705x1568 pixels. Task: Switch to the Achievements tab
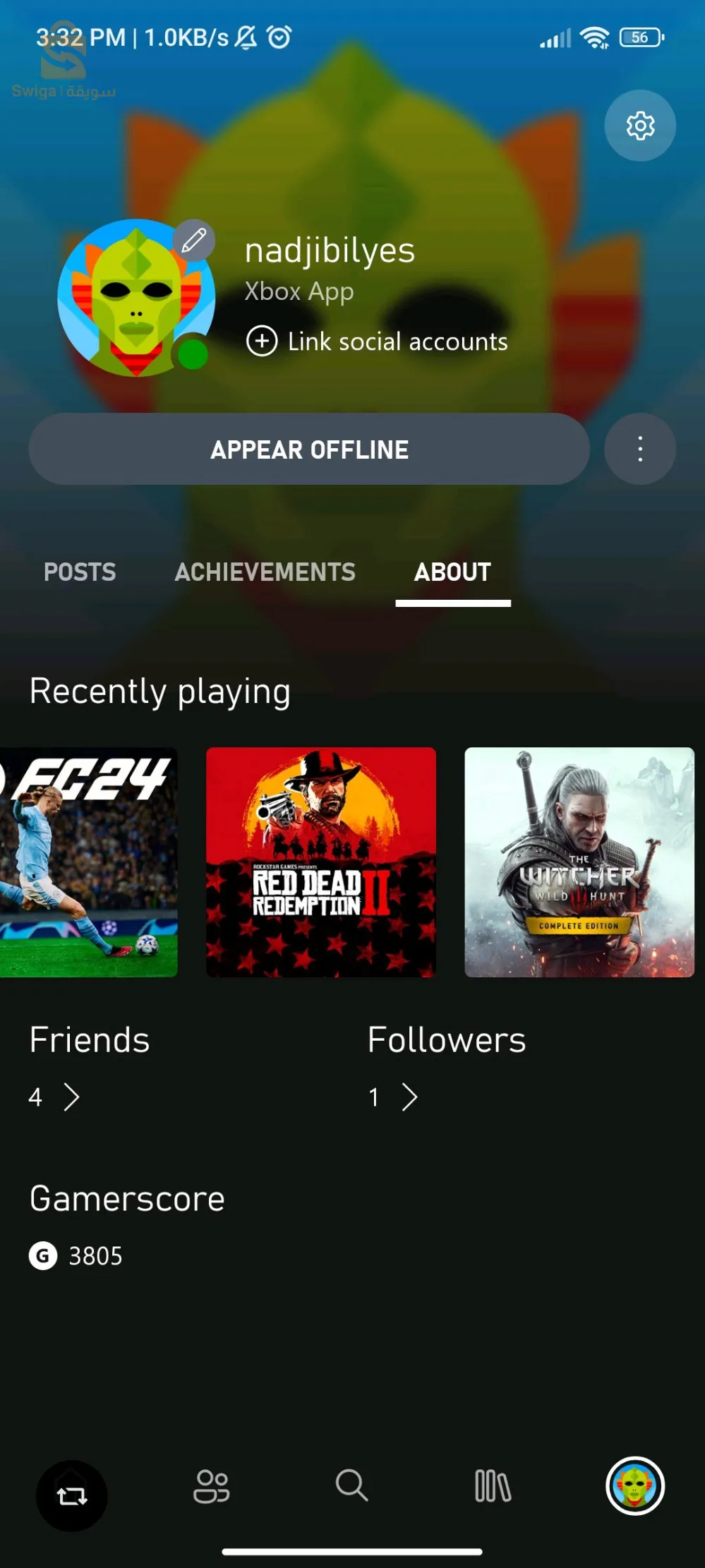click(x=265, y=572)
